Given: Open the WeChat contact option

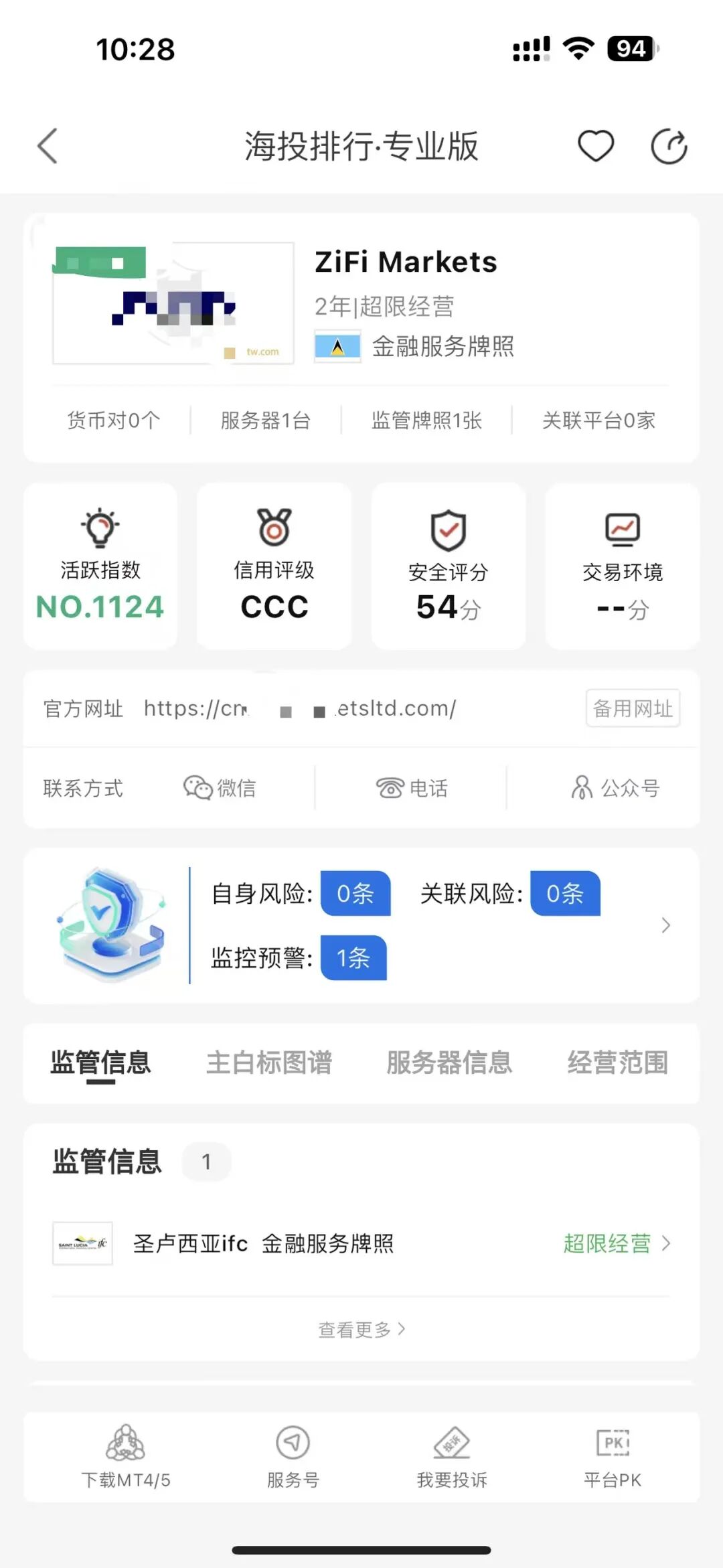Looking at the screenshot, I should tap(221, 788).
